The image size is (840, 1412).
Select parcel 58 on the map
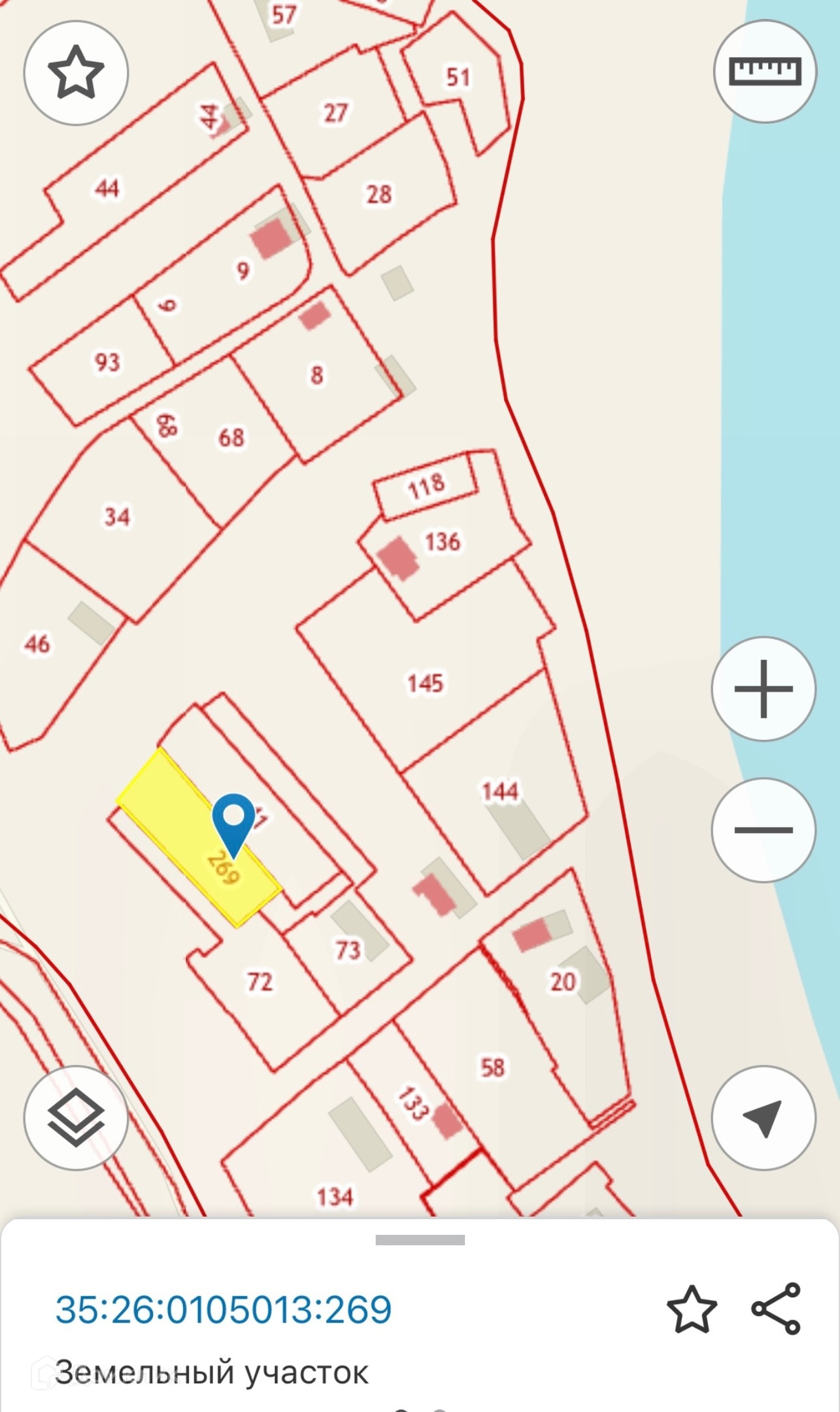click(x=493, y=1068)
